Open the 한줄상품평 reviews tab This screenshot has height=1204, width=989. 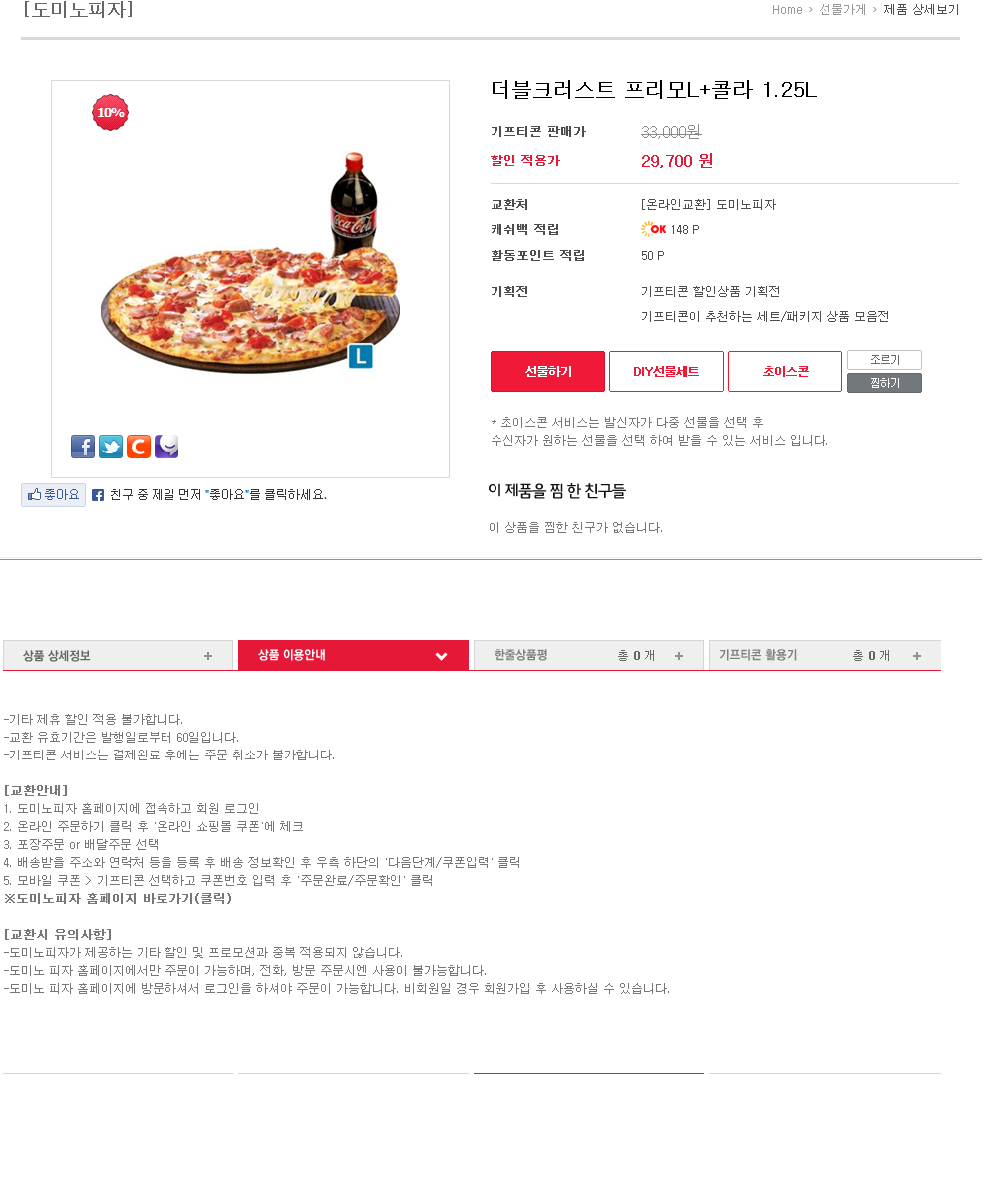coord(588,655)
